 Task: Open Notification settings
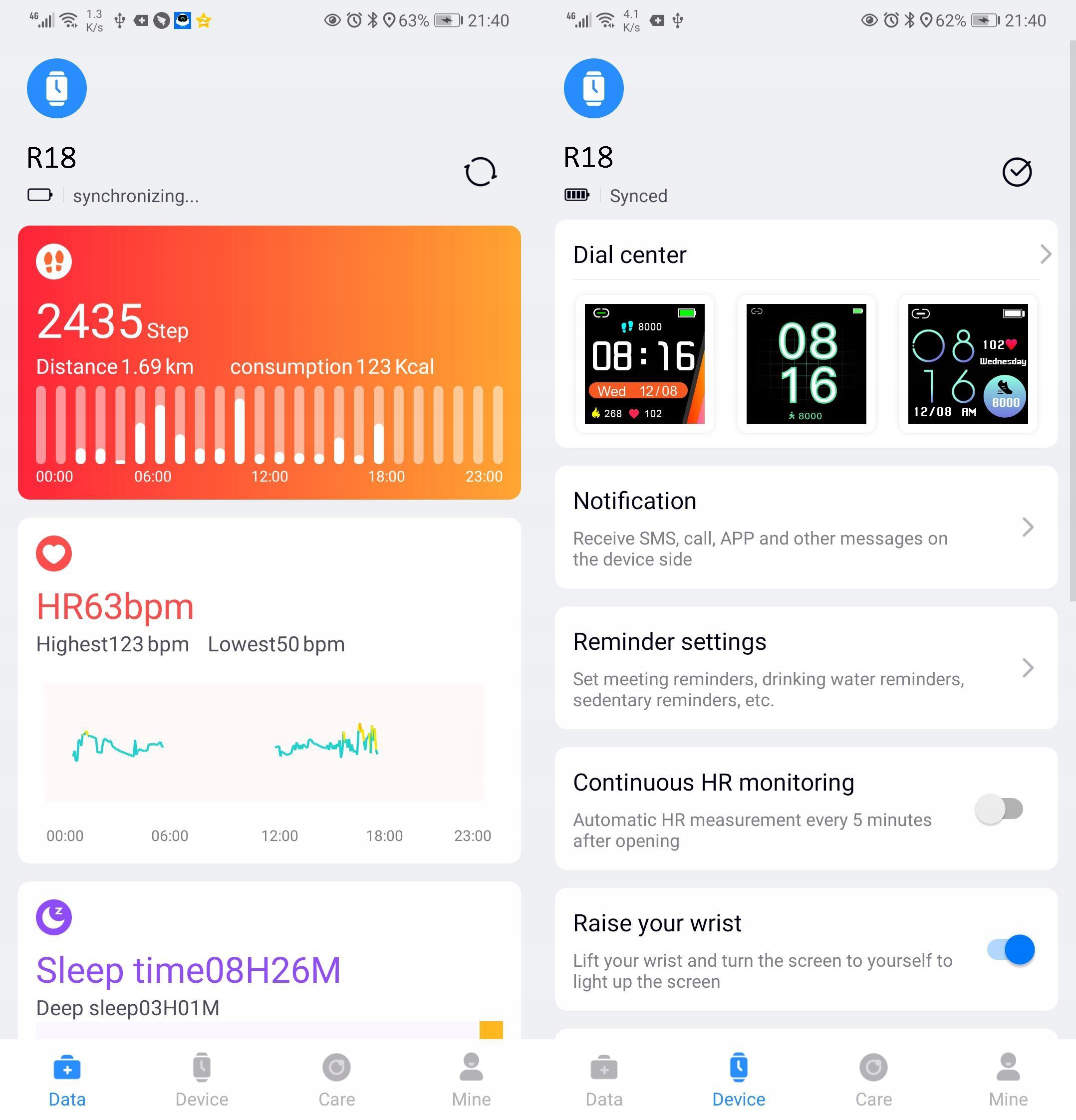806,527
